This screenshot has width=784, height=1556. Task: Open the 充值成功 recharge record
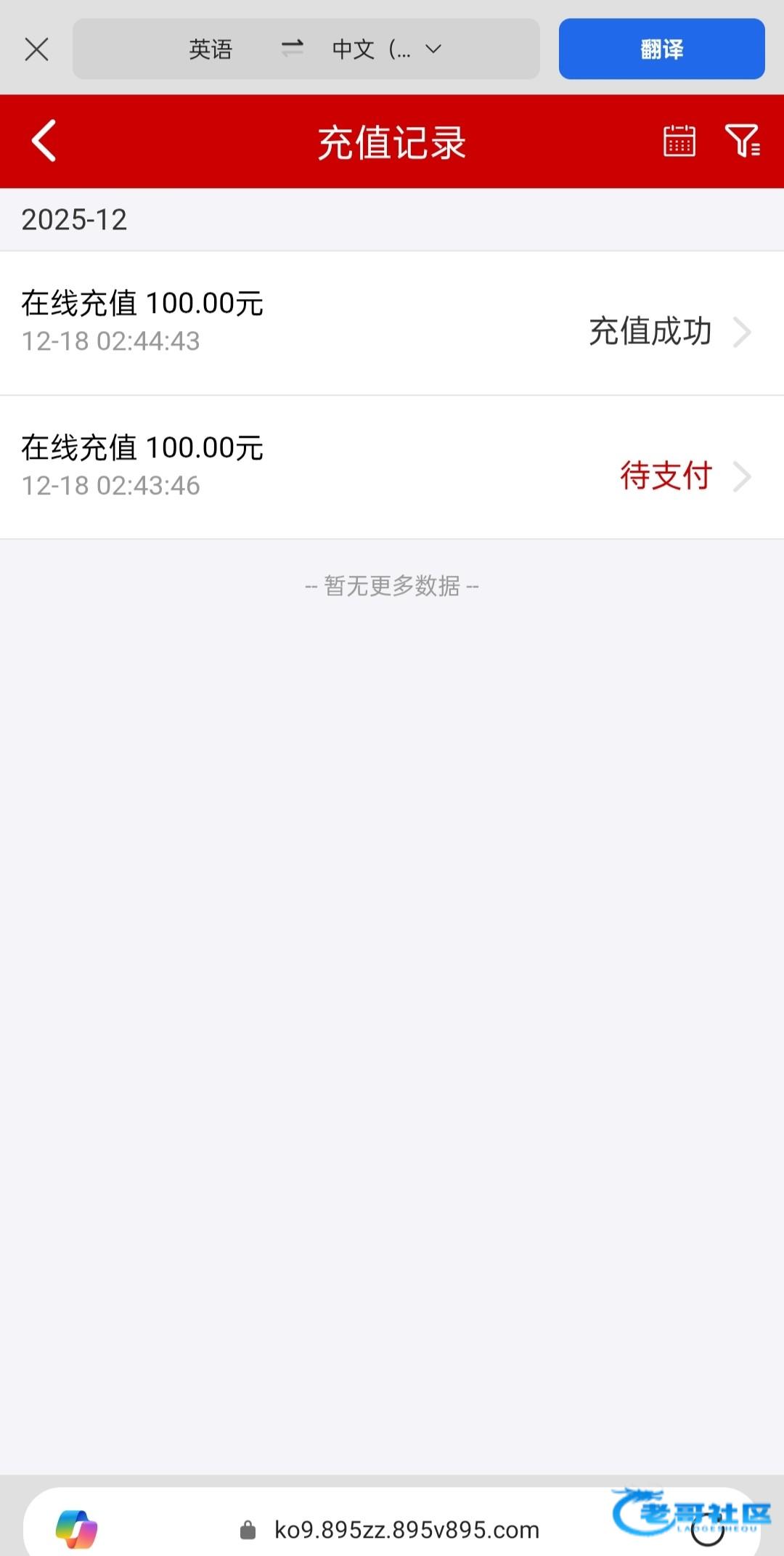392,323
